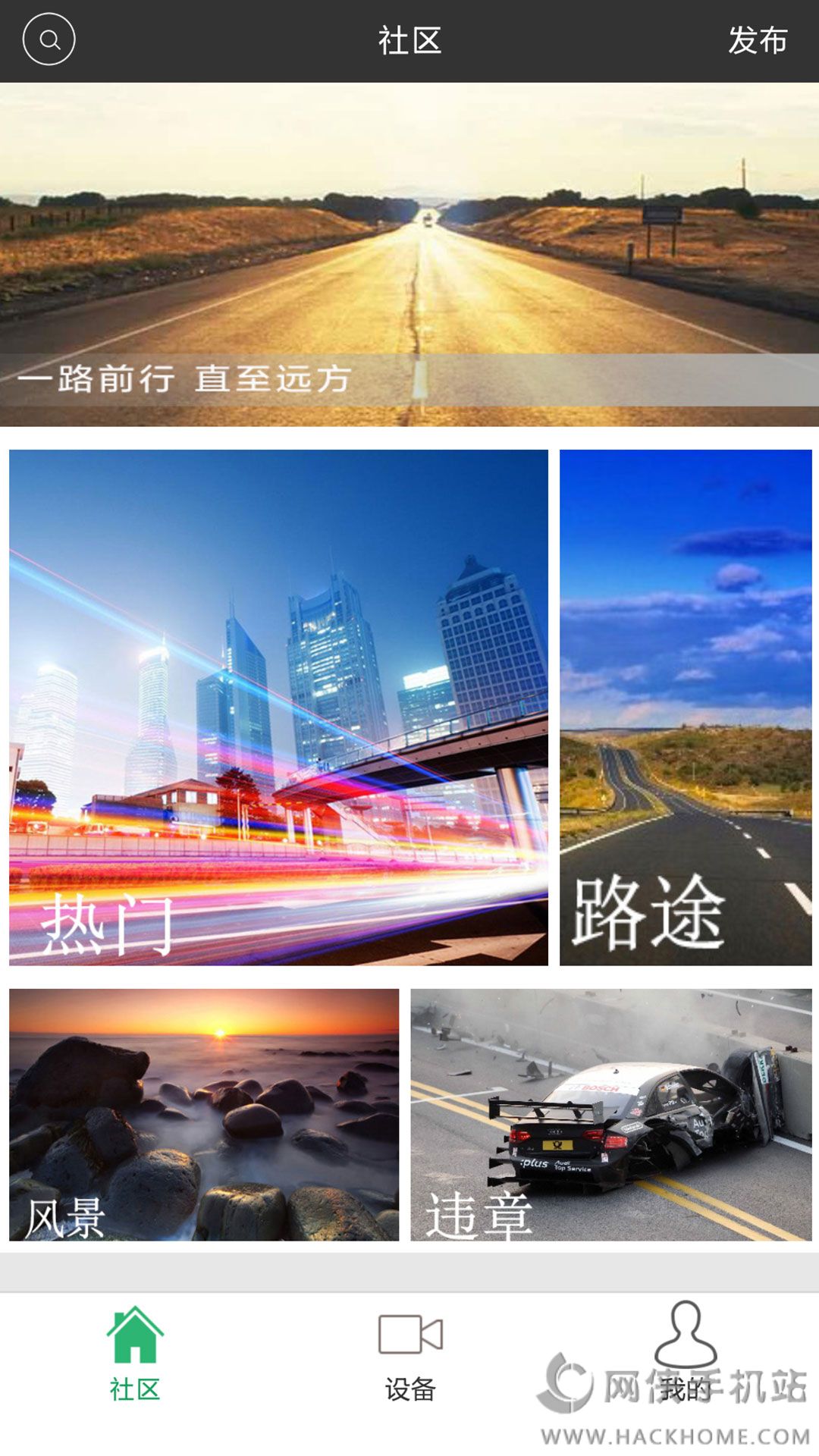The image size is (819, 1456).
Task: Switch to the 设备 tab
Action: (x=409, y=1354)
